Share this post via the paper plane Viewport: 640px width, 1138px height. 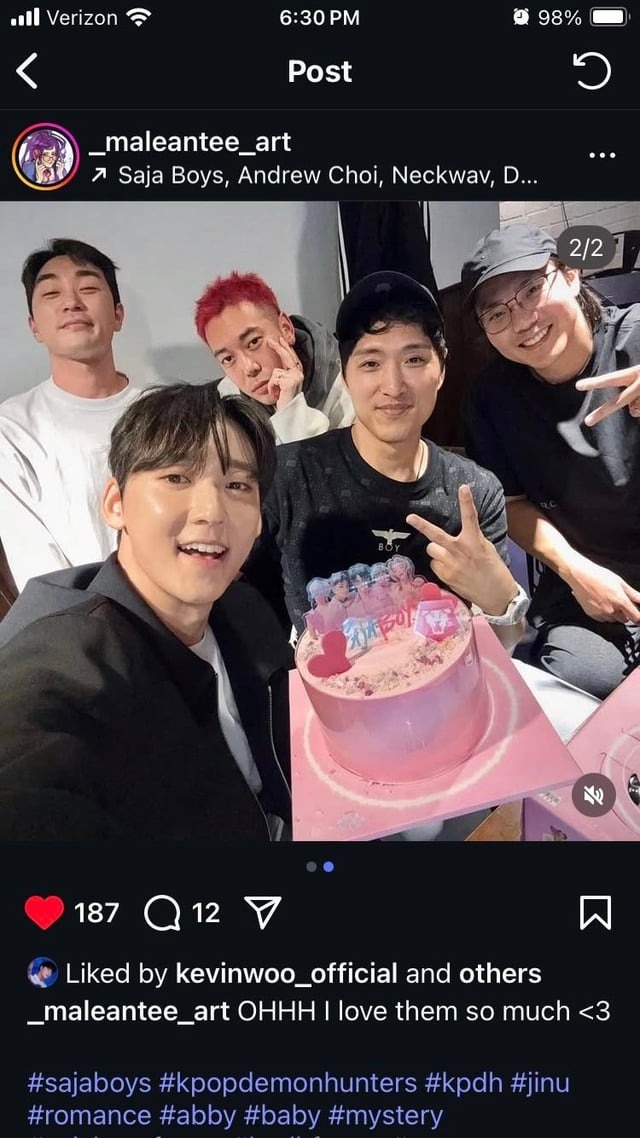tap(262, 912)
